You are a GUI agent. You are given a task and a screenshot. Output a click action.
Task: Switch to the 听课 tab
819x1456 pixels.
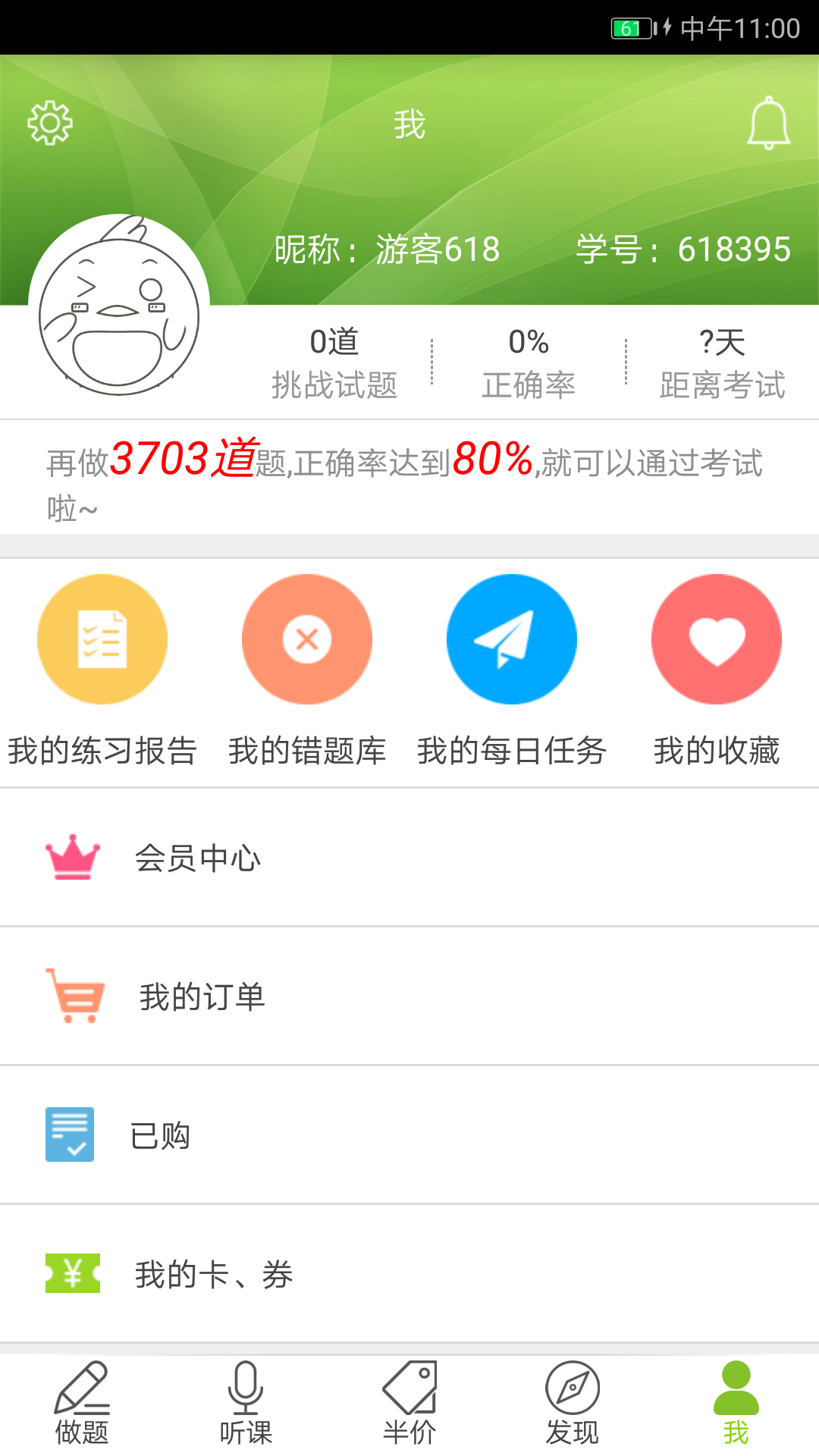(x=246, y=1404)
